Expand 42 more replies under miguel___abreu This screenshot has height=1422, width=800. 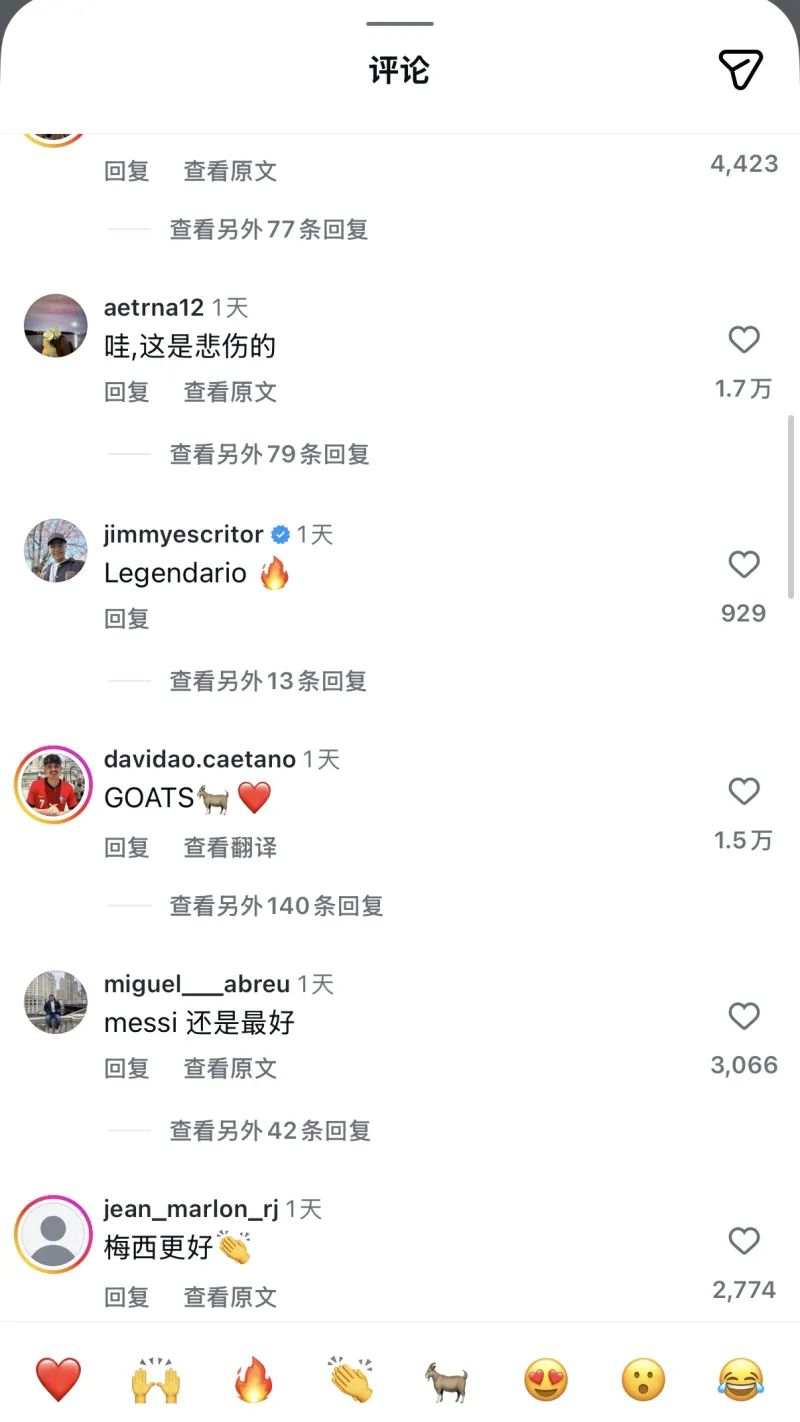270,1131
